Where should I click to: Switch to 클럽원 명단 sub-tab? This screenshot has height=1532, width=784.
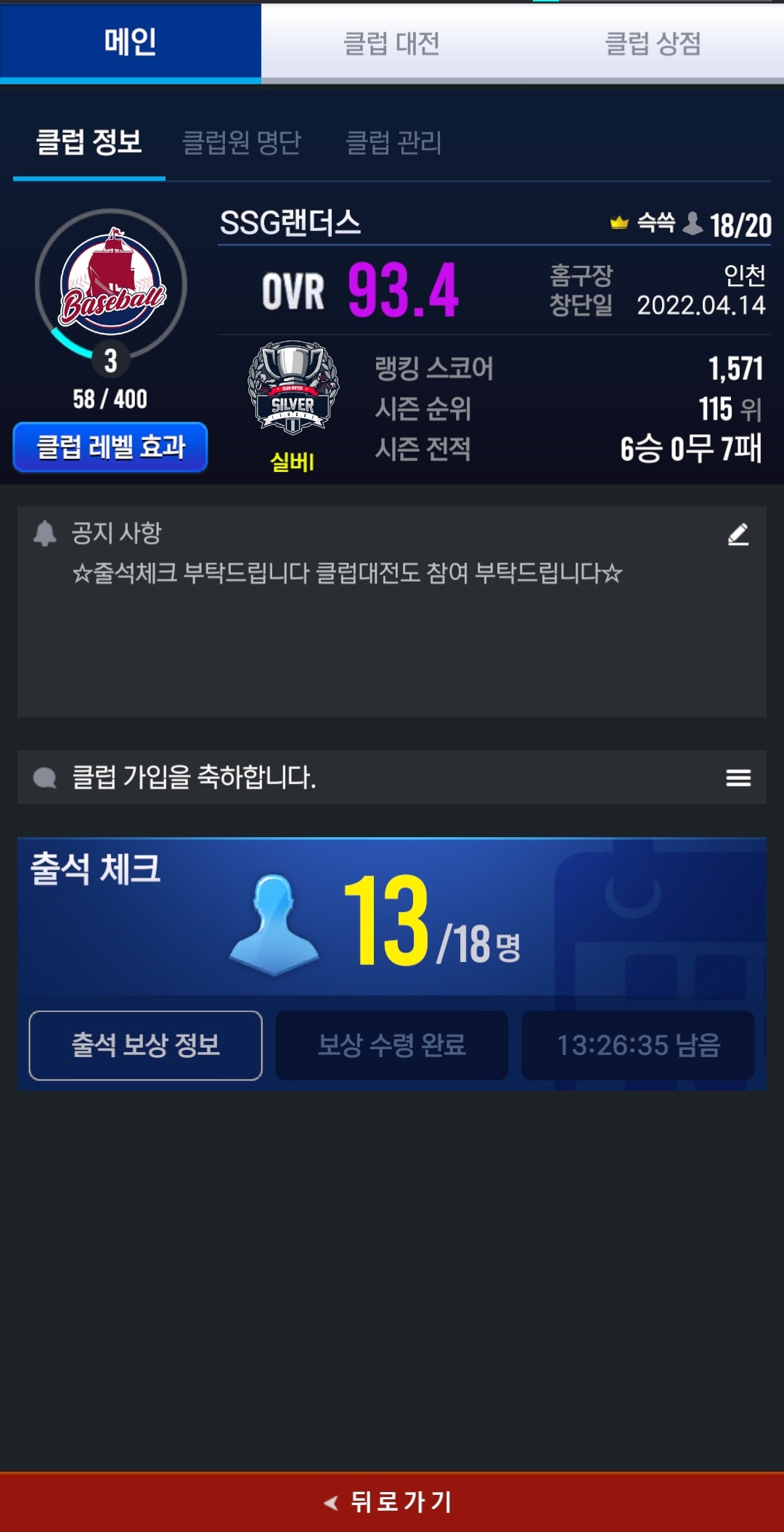242,142
